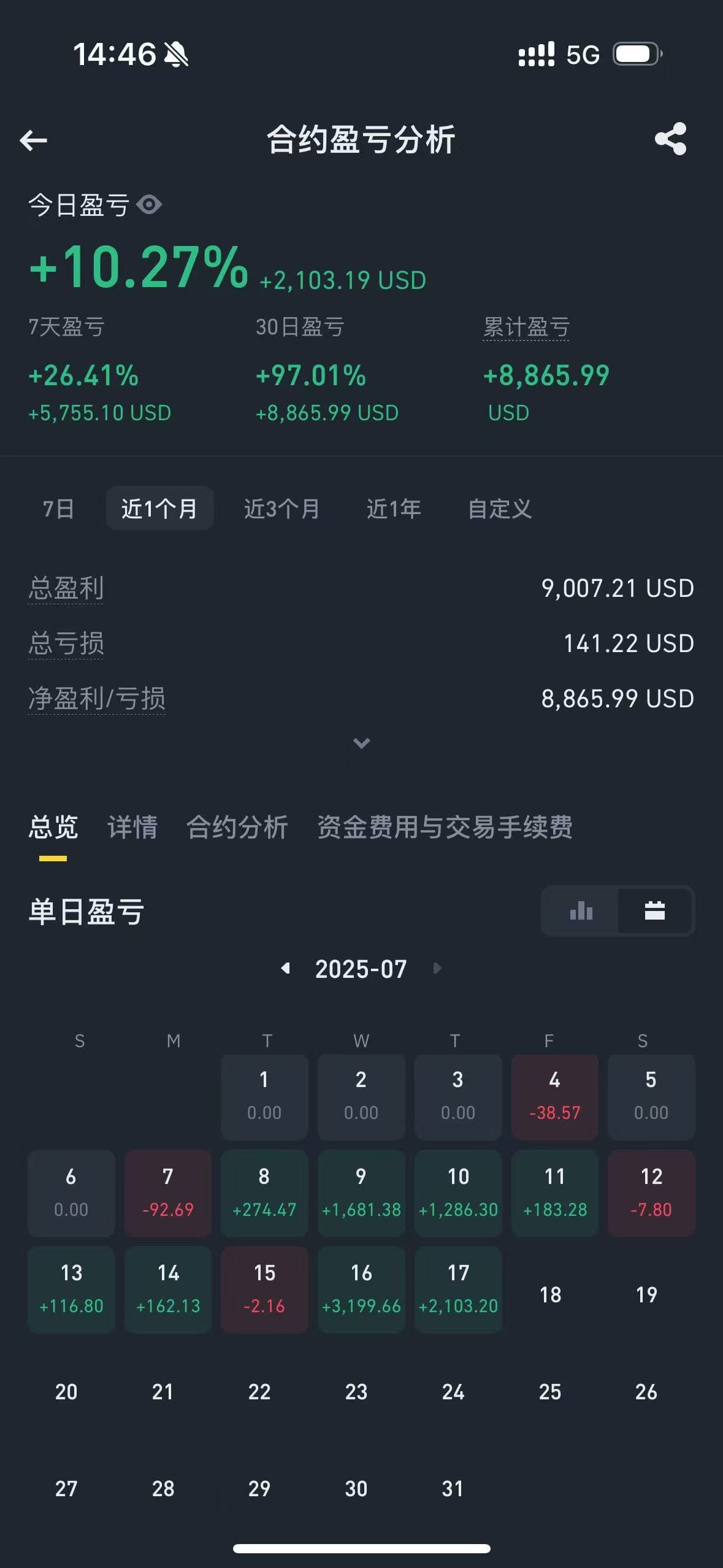The image size is (723, 1568).
Task: Switch daily PnL to bar chart view
Action: pos(581,911)
